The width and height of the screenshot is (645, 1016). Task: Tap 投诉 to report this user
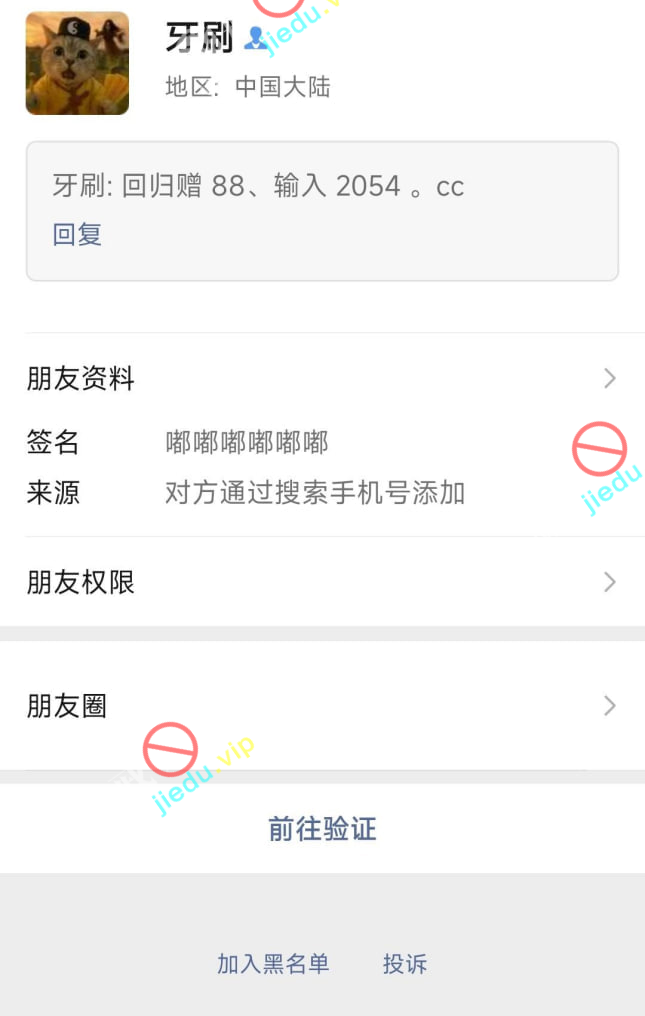coord(405,964)
